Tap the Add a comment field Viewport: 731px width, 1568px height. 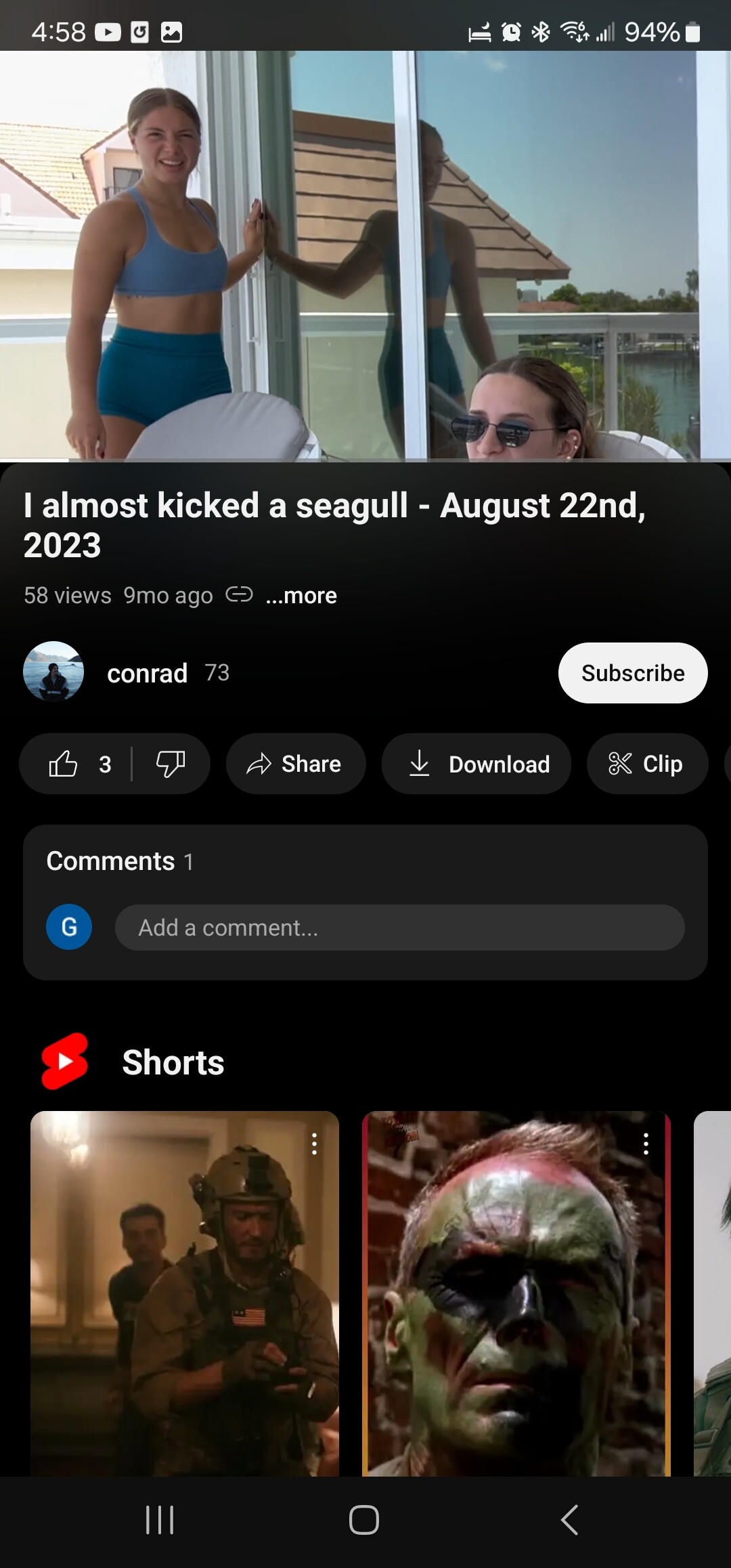tap(399, 928)
